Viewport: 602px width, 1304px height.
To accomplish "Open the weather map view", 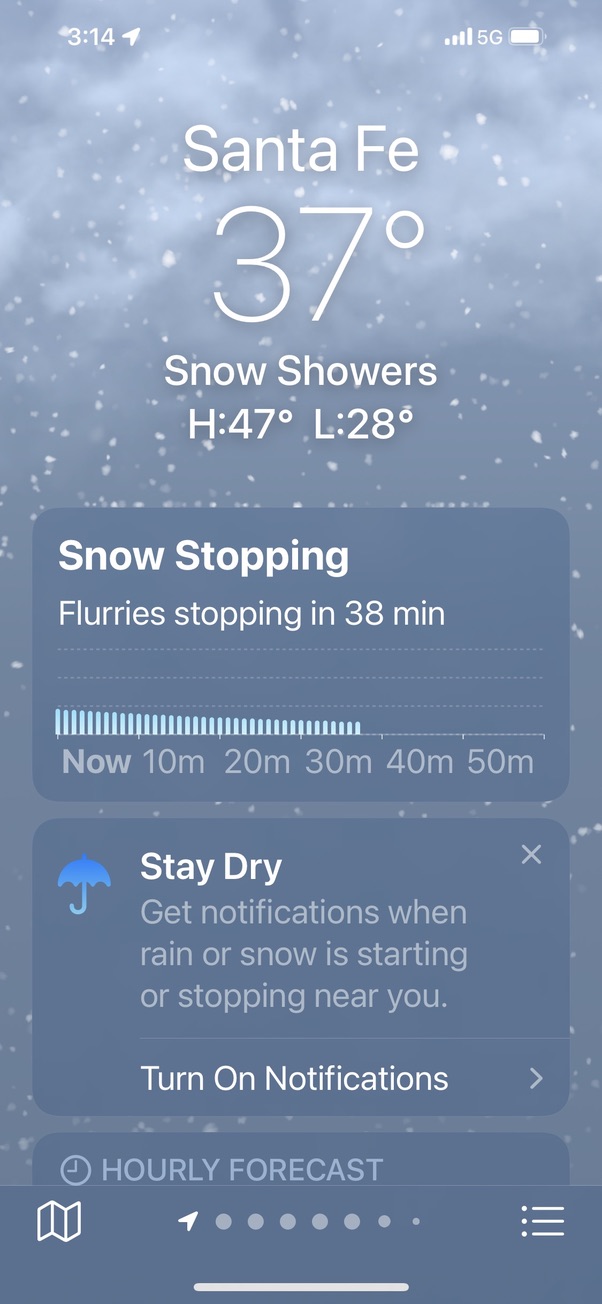I will tap(59, 1221).
